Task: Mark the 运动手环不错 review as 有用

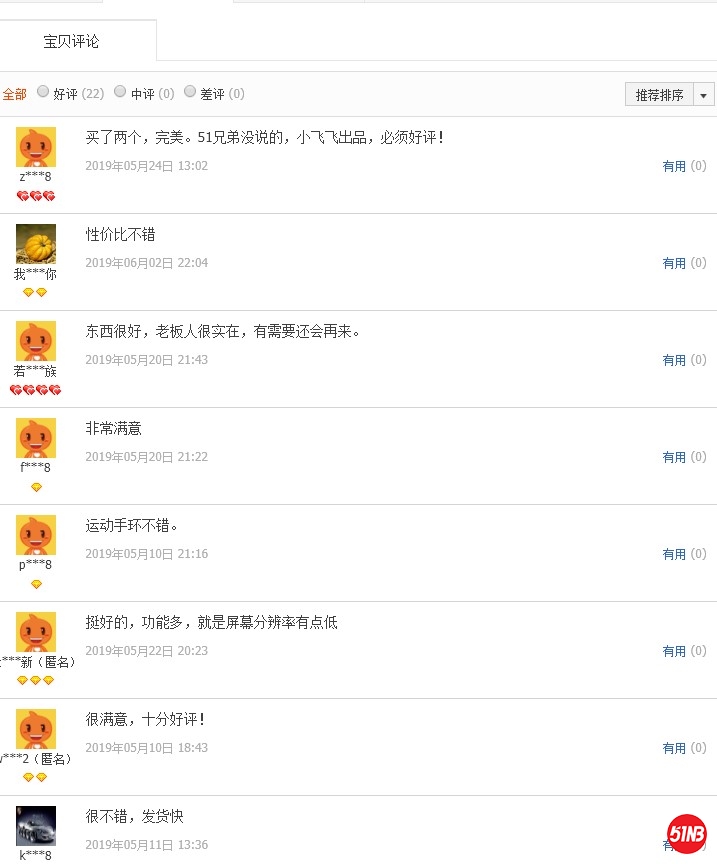Action: point(674,555)
